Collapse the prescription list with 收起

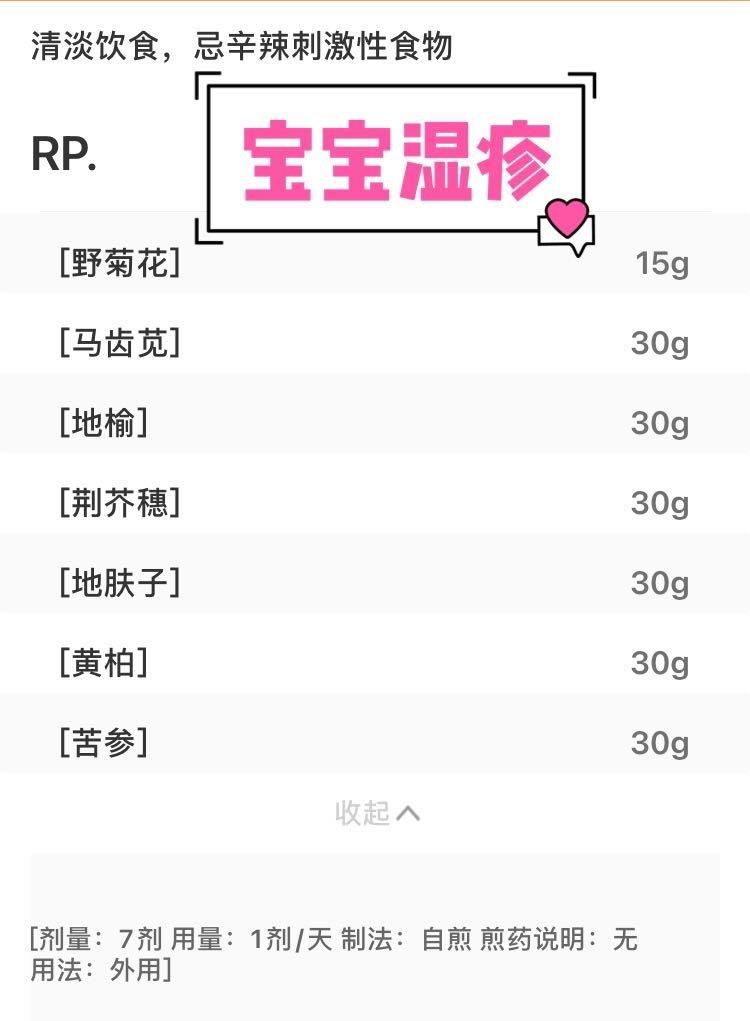point(376,813)
